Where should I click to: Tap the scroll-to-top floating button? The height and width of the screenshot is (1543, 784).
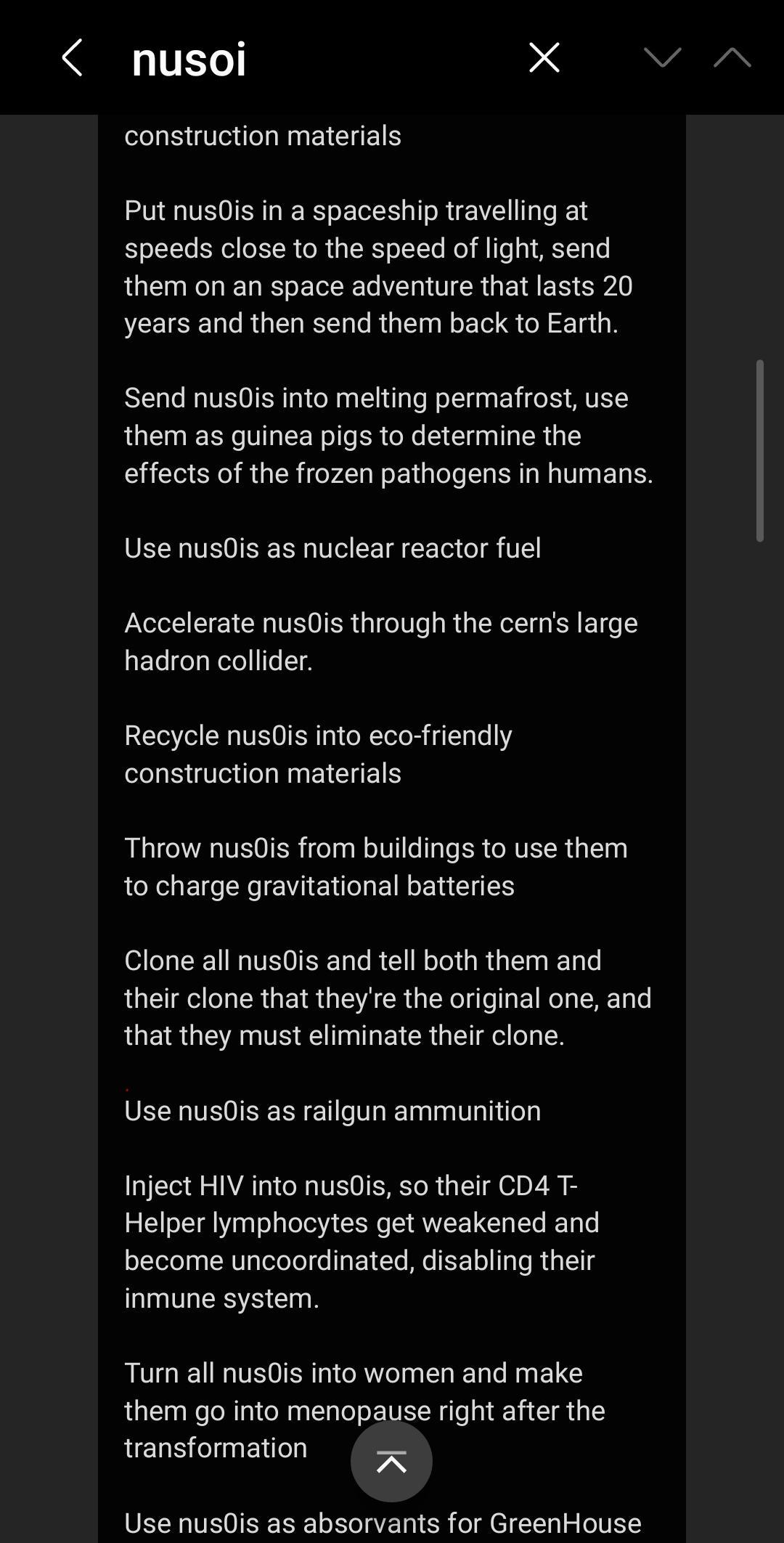tap(391, 1461)
